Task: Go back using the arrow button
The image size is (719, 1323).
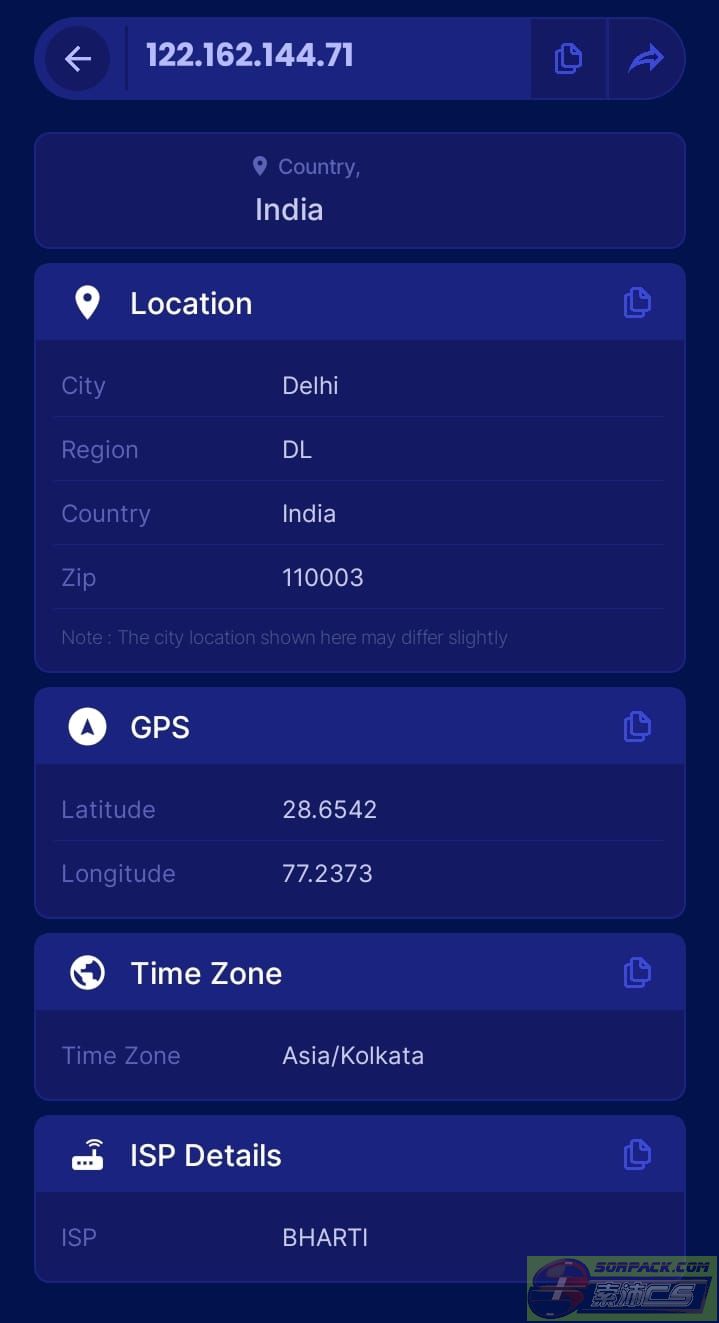Action: point(78,59)
